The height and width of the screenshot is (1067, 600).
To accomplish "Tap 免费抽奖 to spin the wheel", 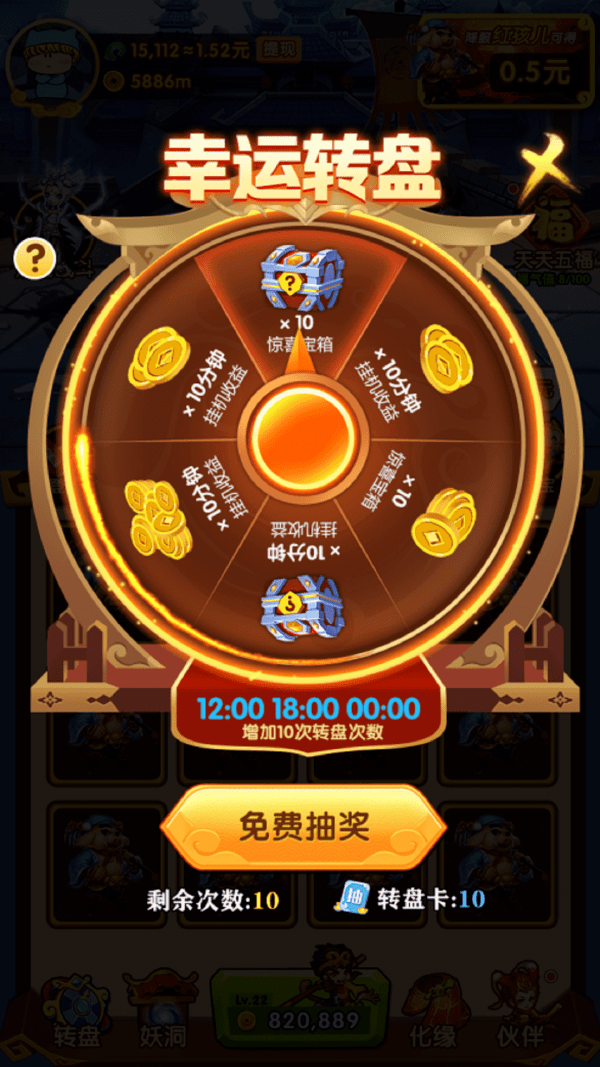I will [x=303, y=827].
